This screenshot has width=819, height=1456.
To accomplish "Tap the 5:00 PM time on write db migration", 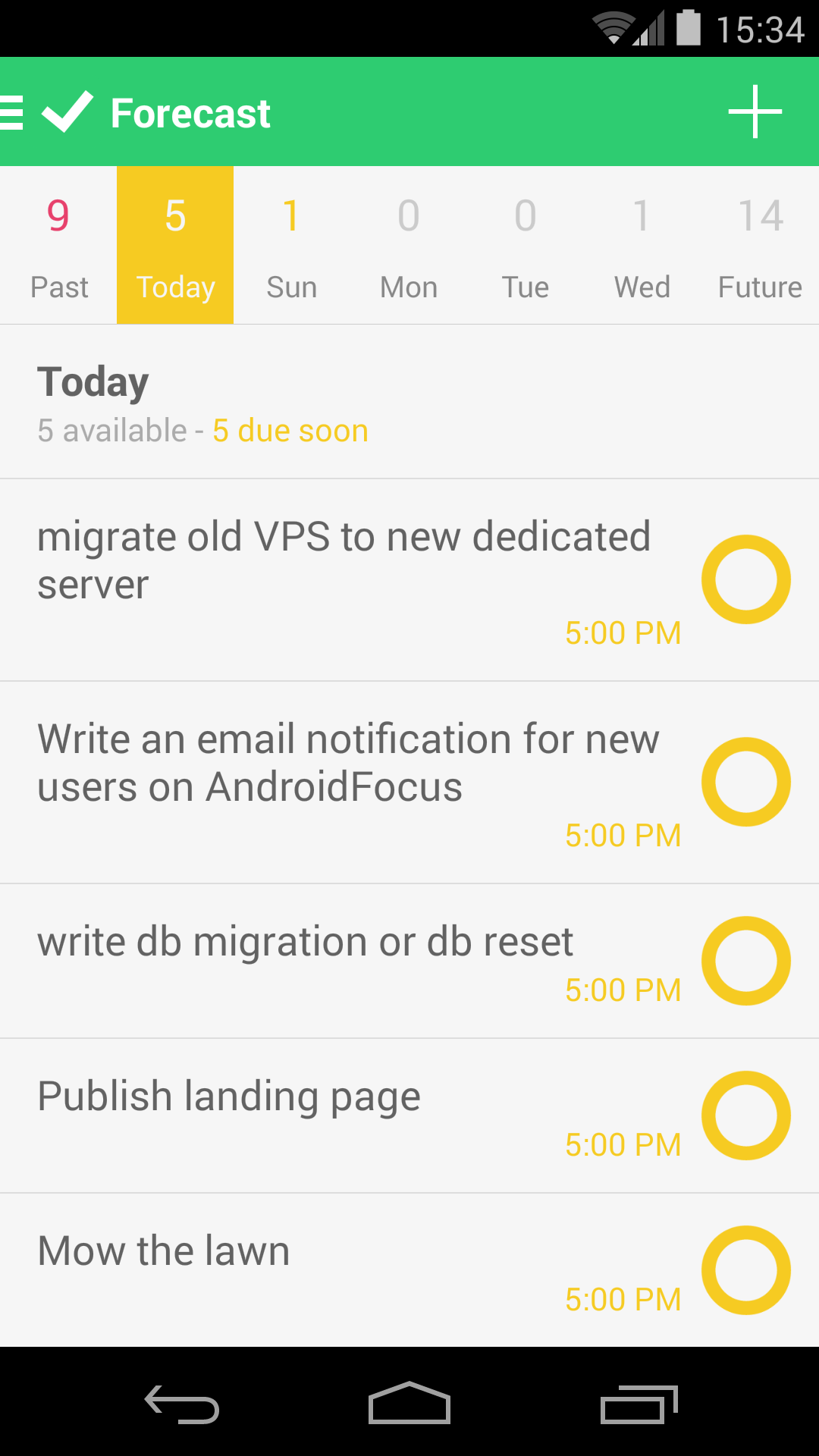I will 623,990.
